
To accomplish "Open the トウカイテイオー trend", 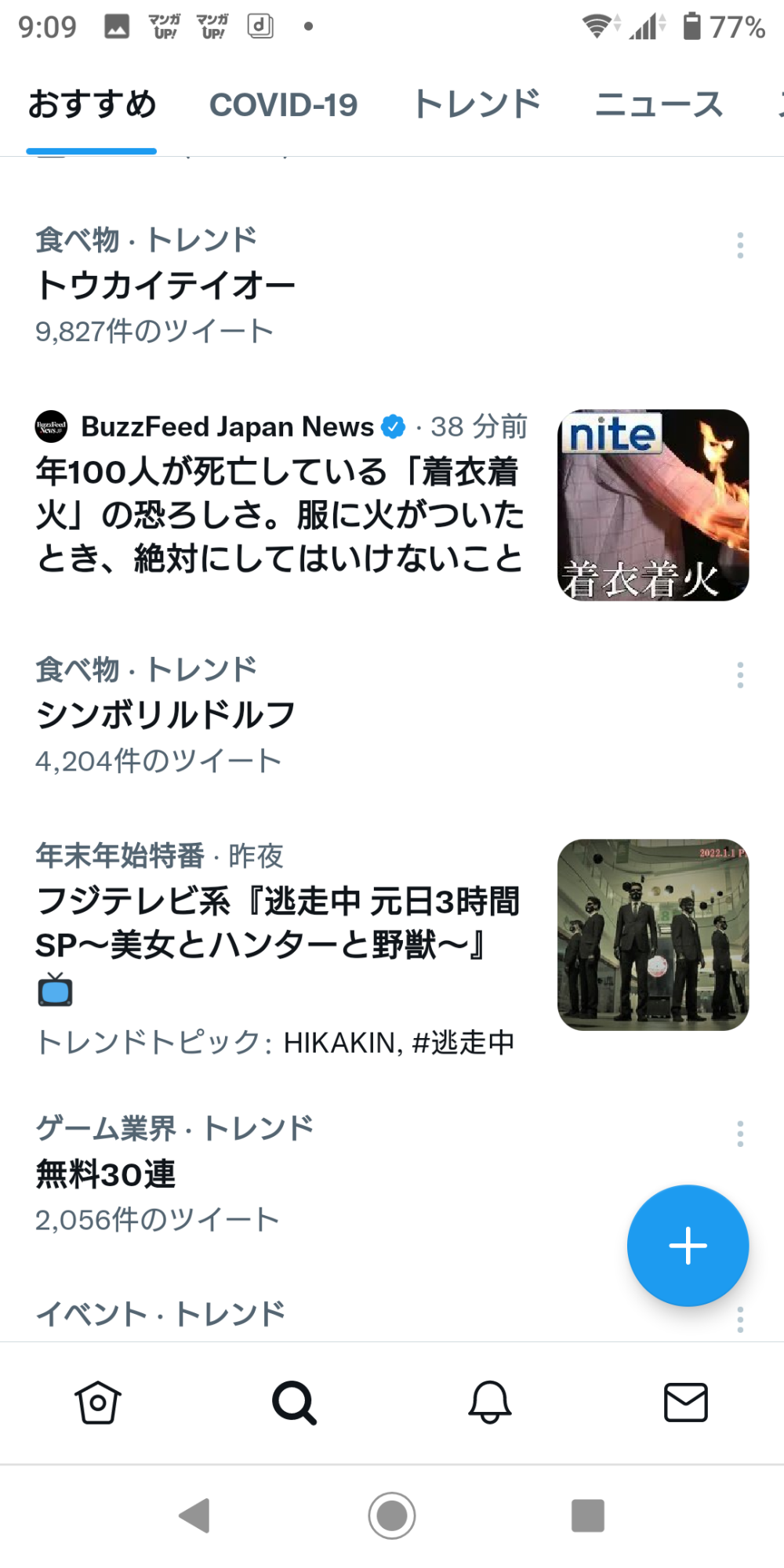I will [x=165, y=285].
